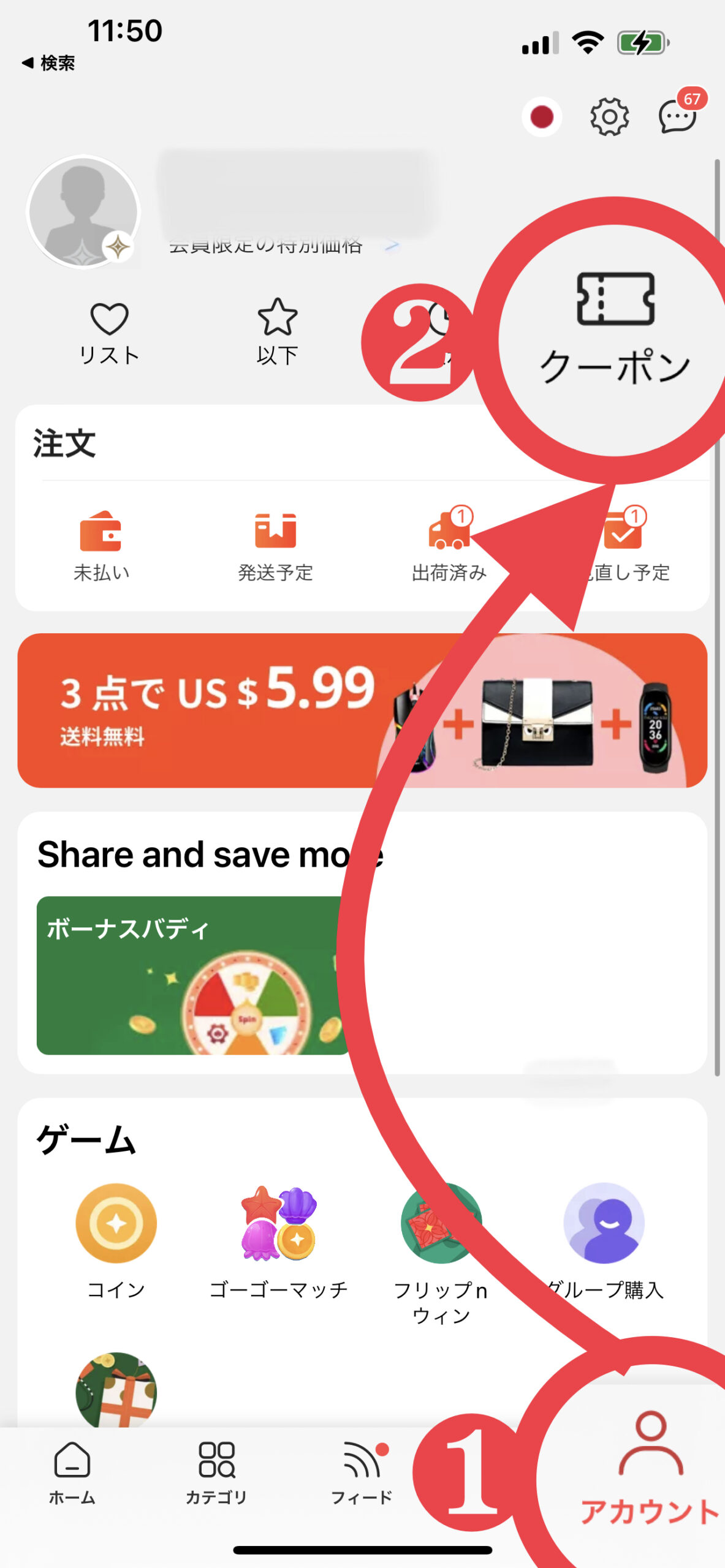
Task: Return to 検索 via back link
Action: point(49,62)
